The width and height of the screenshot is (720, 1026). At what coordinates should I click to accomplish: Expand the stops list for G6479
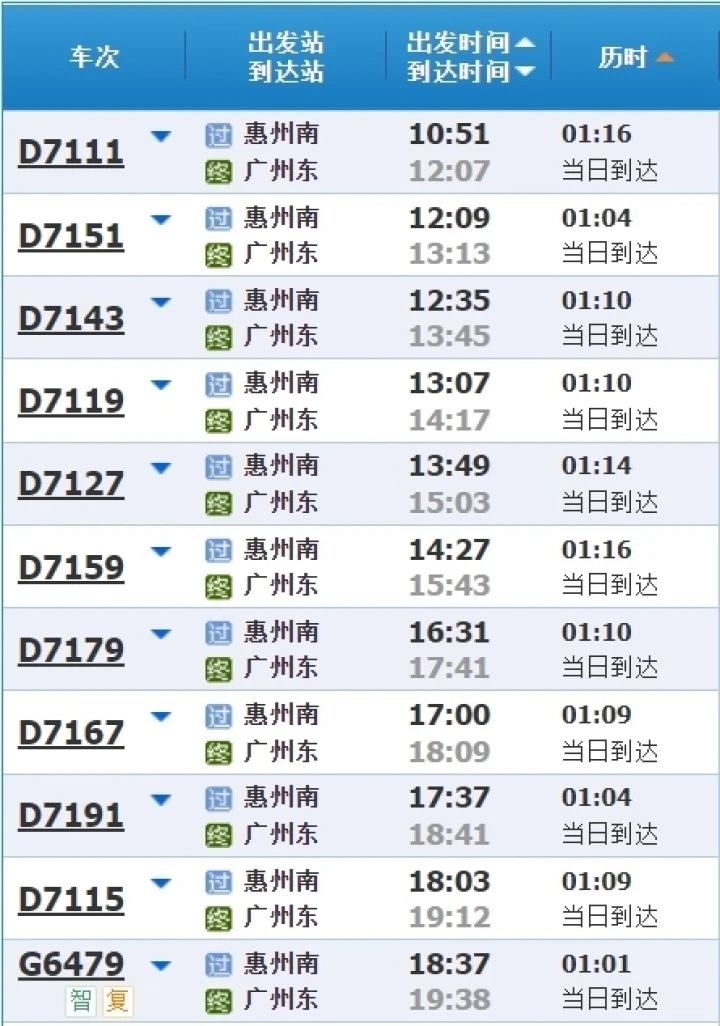coord(161,966)
